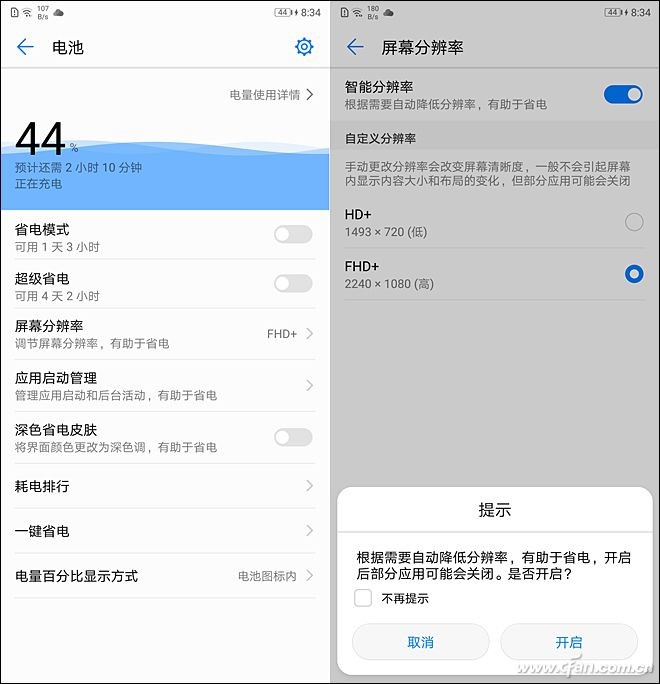Open 耗电排行

pyautogui.click(x=164, y=486)
